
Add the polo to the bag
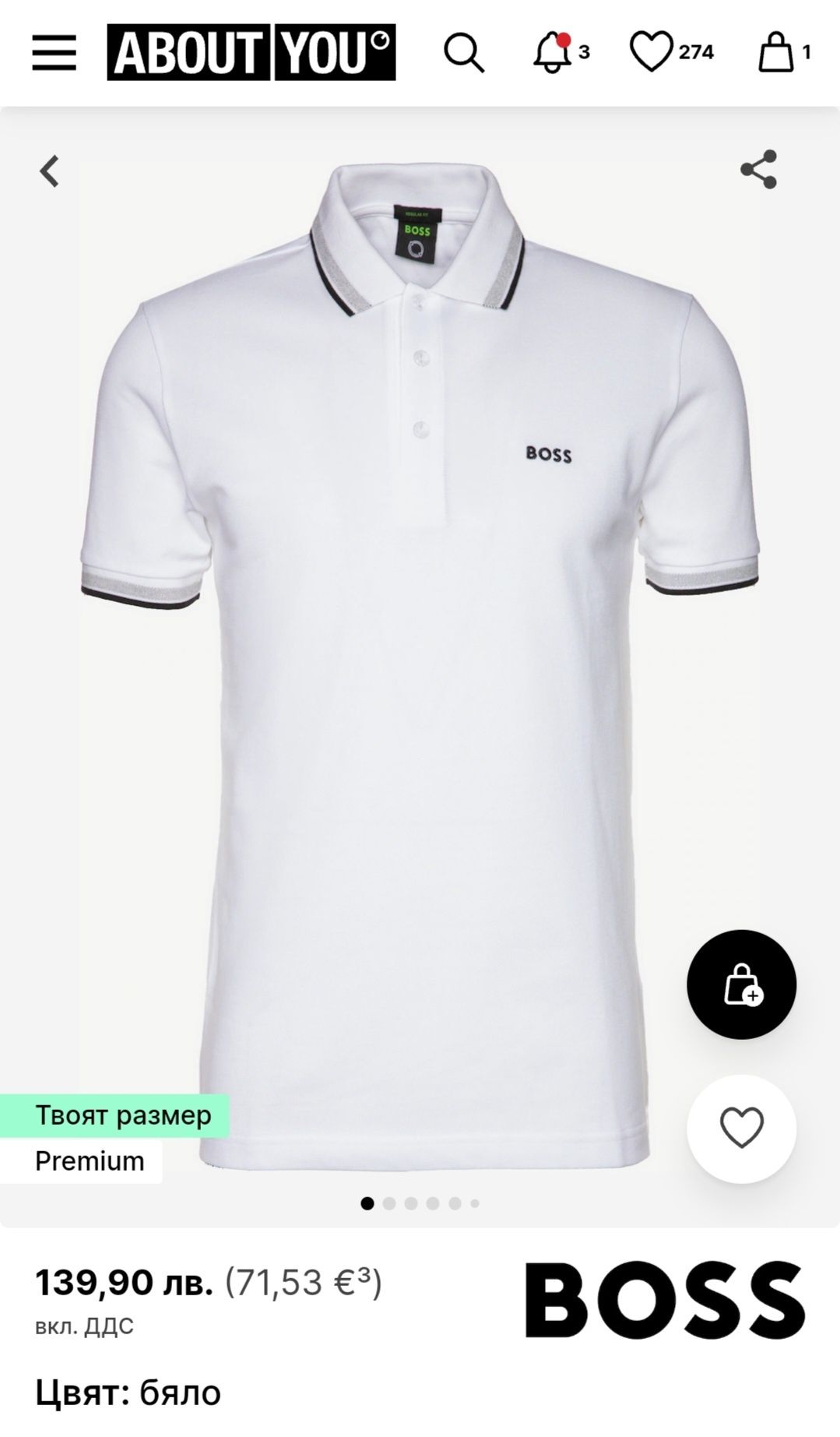[x=741, y=984]
